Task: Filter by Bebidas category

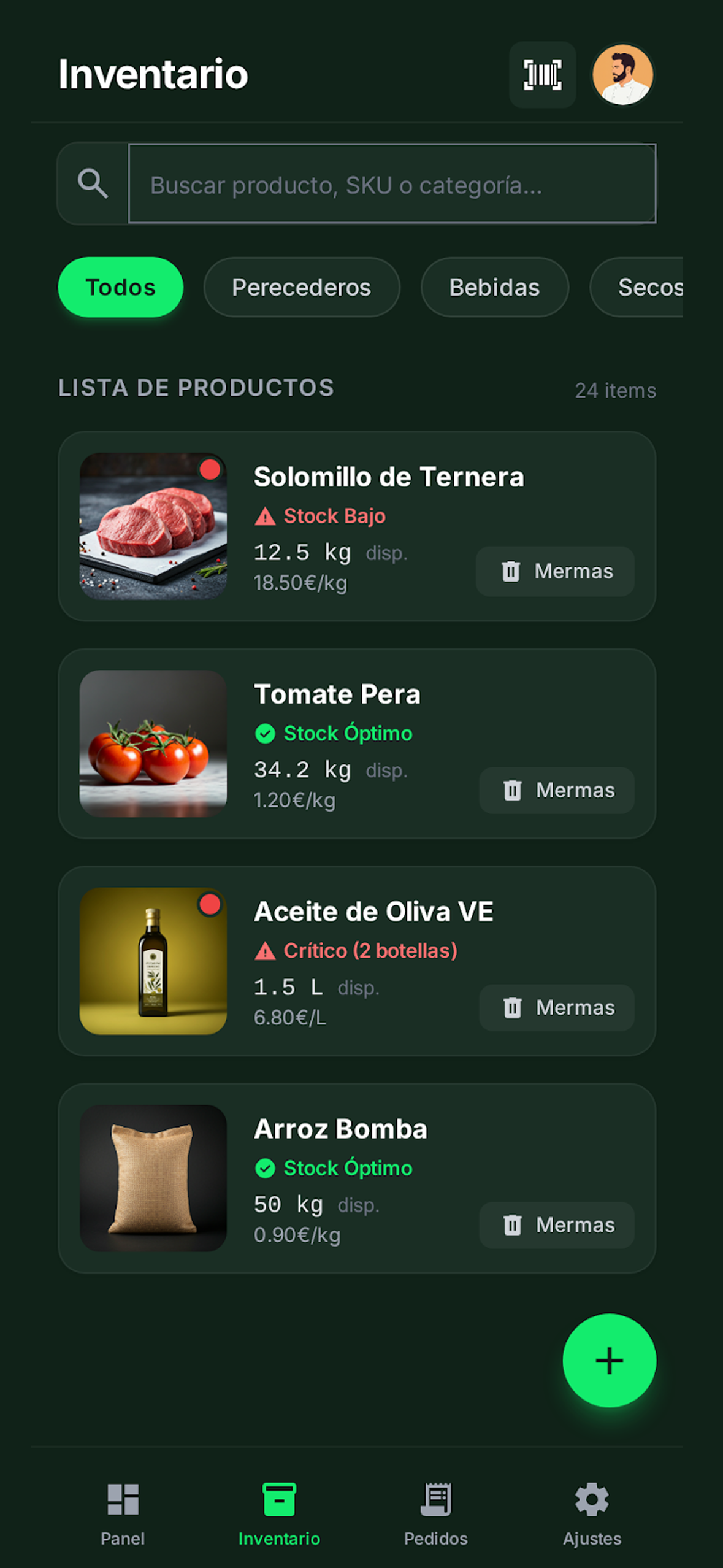Action: (x=494, y=286)
